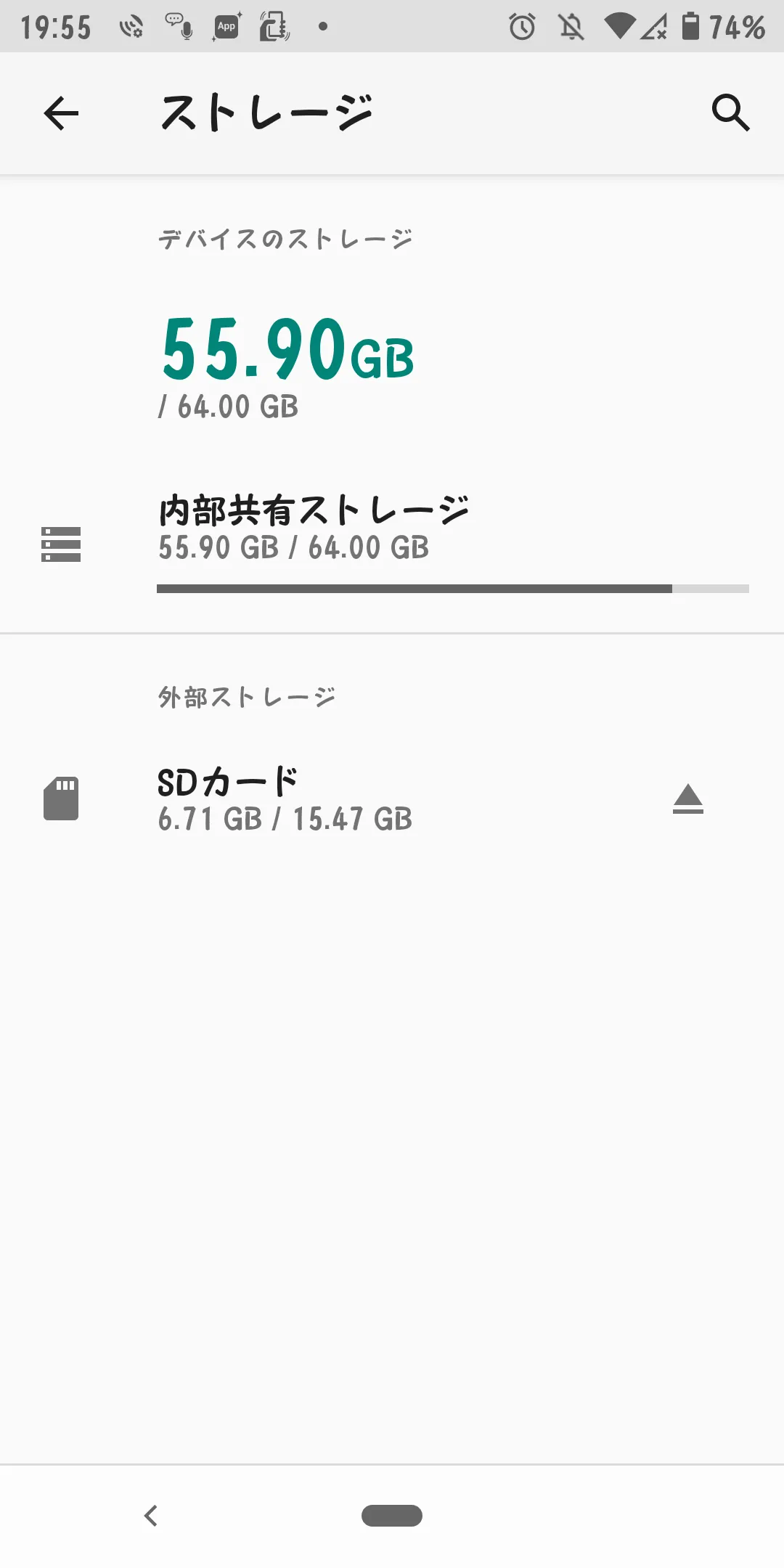Tap the home pill button
The width and height of the screenshot is (784, 1568).
click(x=392, y=1516)
